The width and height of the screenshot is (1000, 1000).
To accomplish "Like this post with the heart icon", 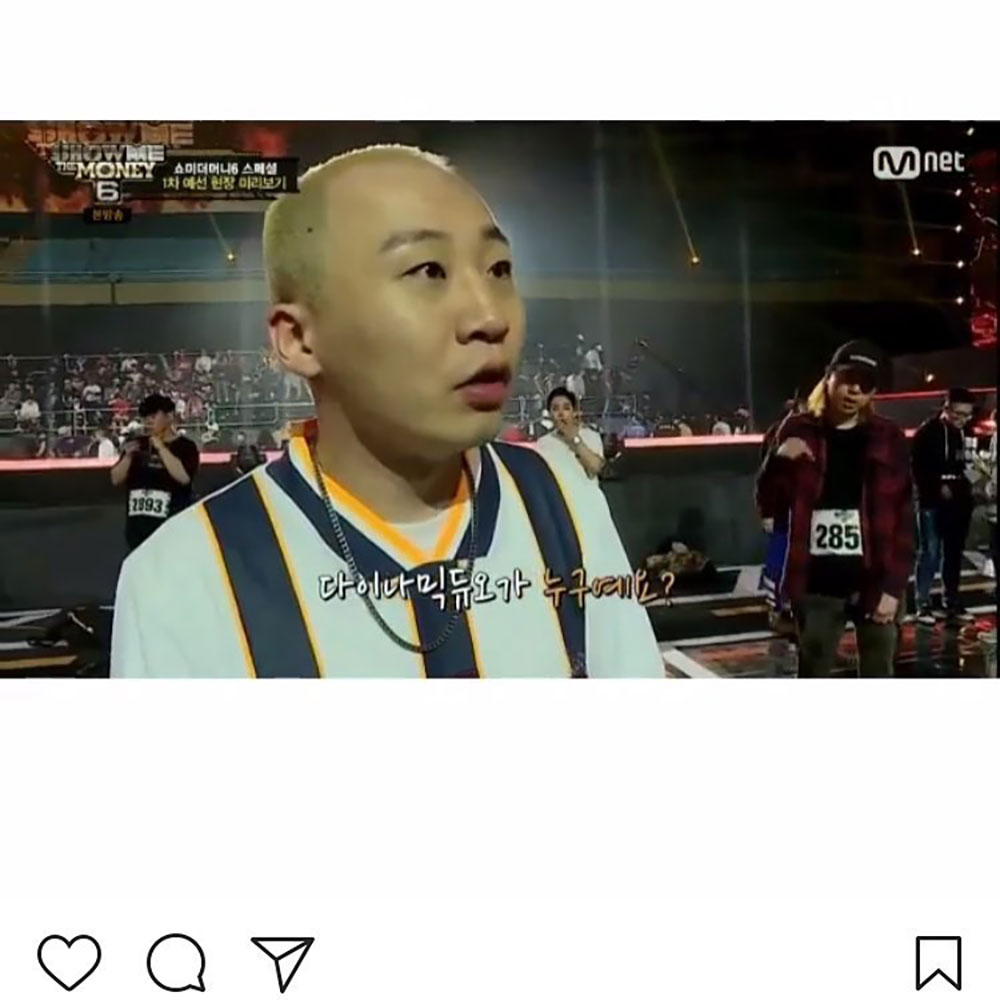I will click(x=69, y=963).
